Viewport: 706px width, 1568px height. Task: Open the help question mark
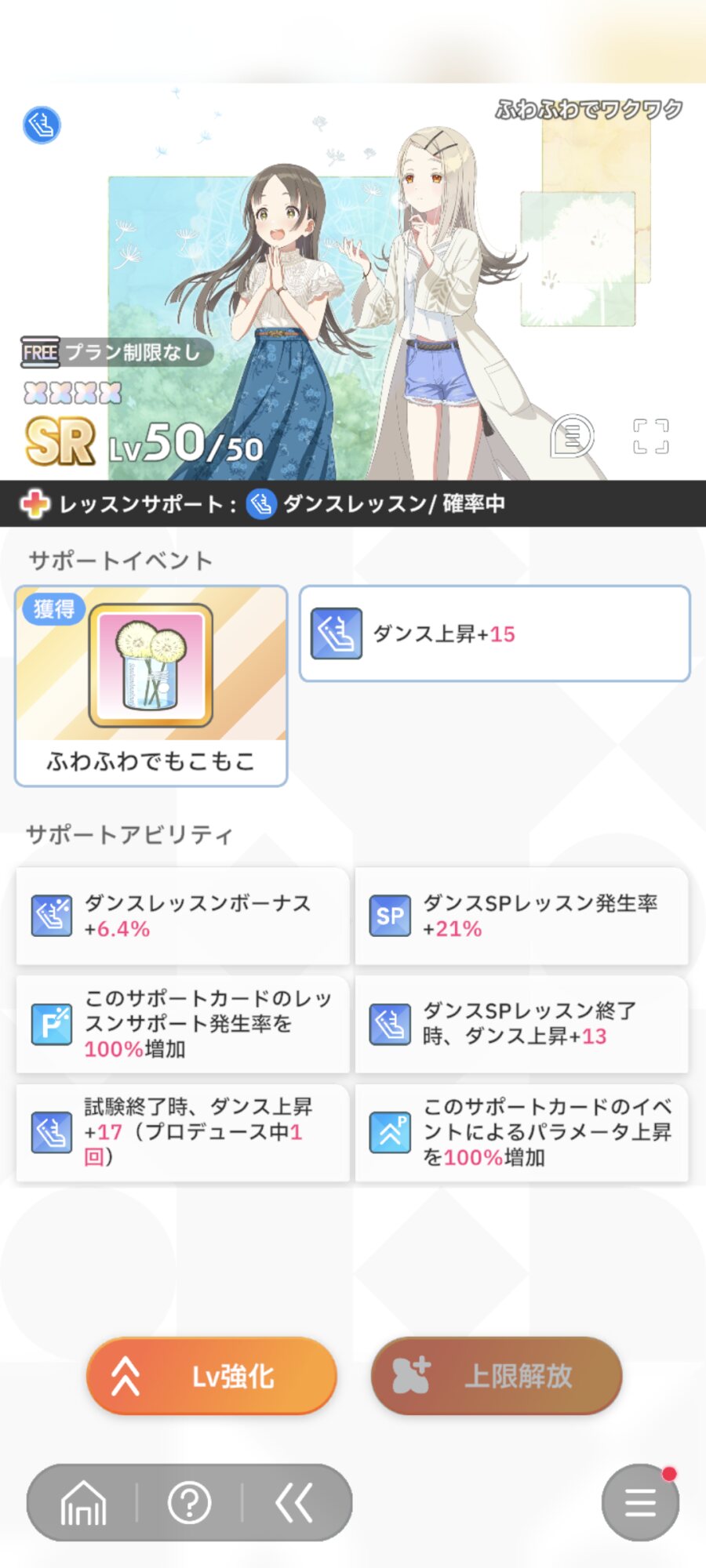[189, 1503]
